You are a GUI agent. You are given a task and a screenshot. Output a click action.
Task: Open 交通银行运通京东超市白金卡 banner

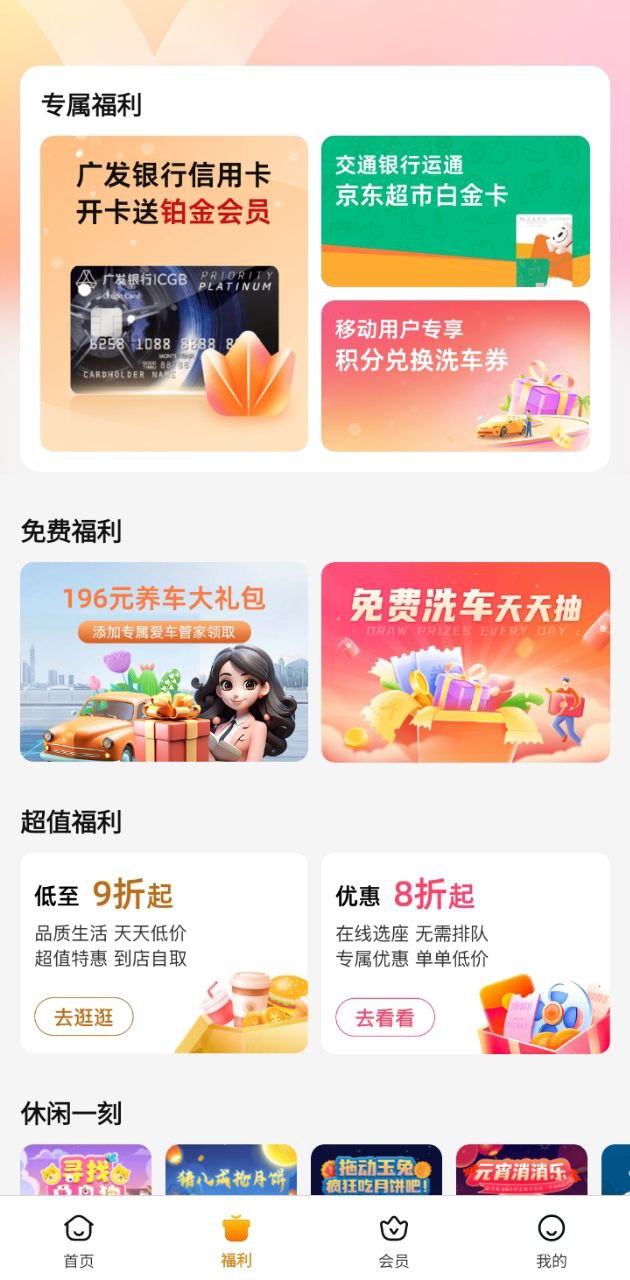pyautogui.click(x=455, y=211)
